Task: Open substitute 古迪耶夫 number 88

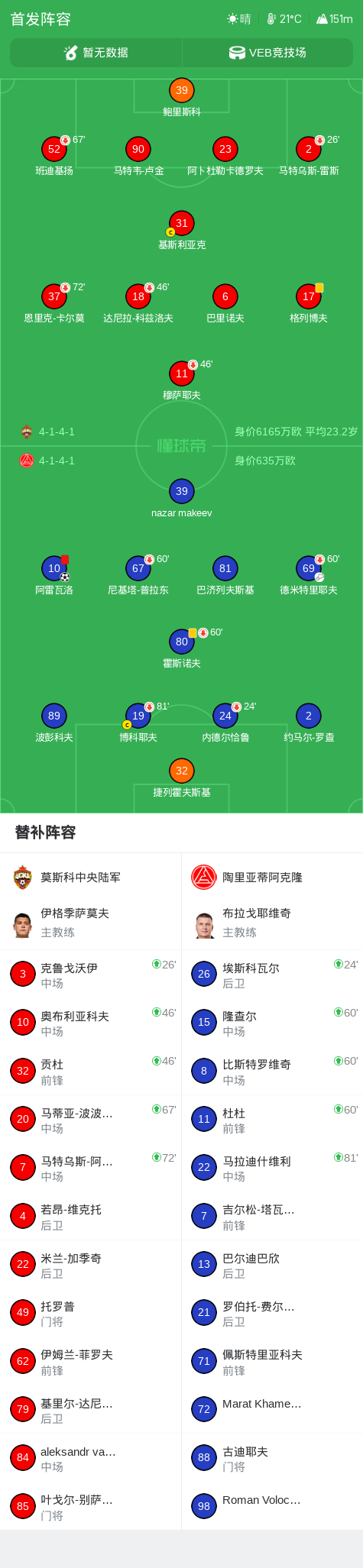Action: (272, 1457)
